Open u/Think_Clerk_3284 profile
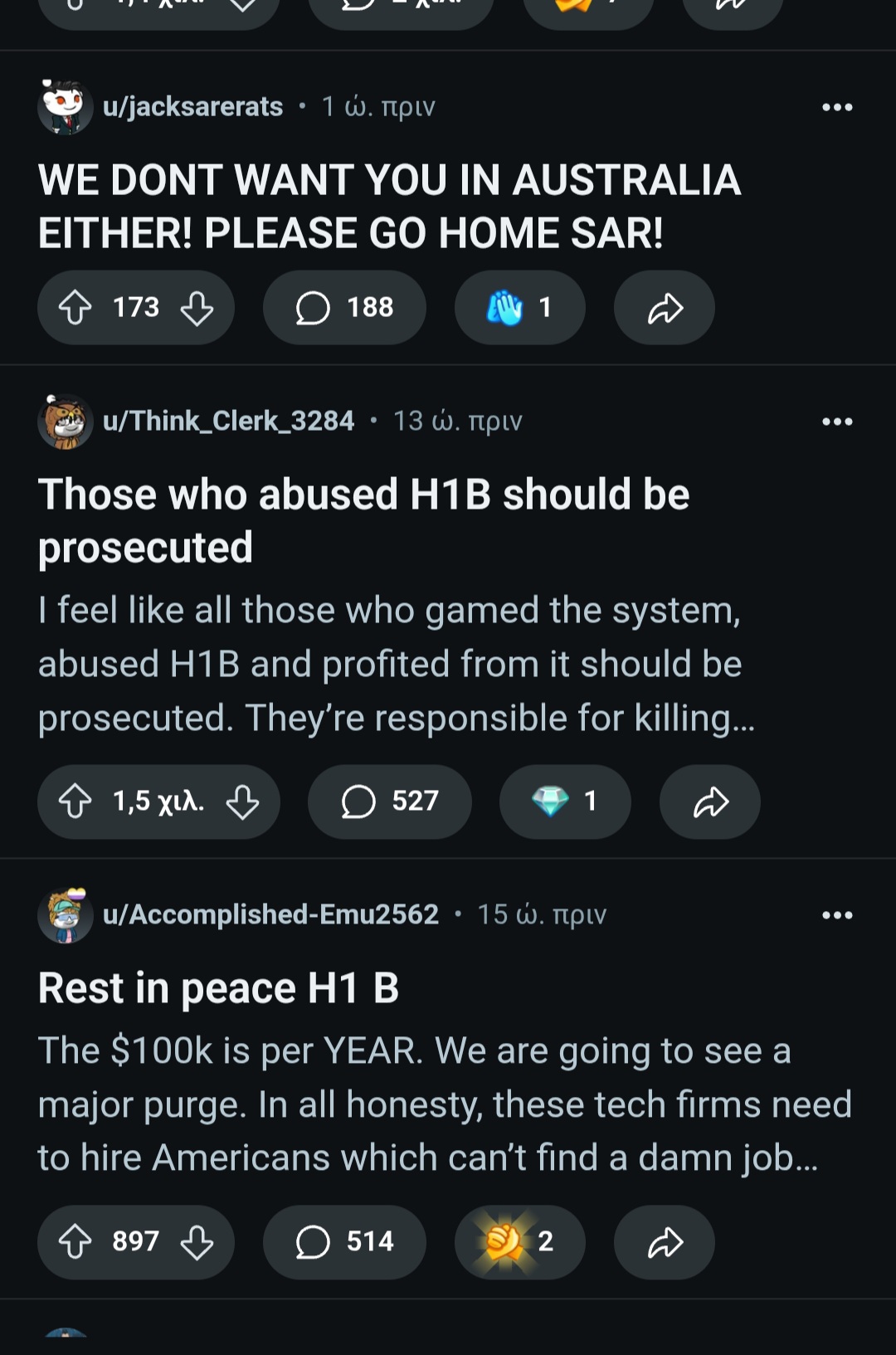This screenshot has width=896, height=1355. click(x=228, y=422)
